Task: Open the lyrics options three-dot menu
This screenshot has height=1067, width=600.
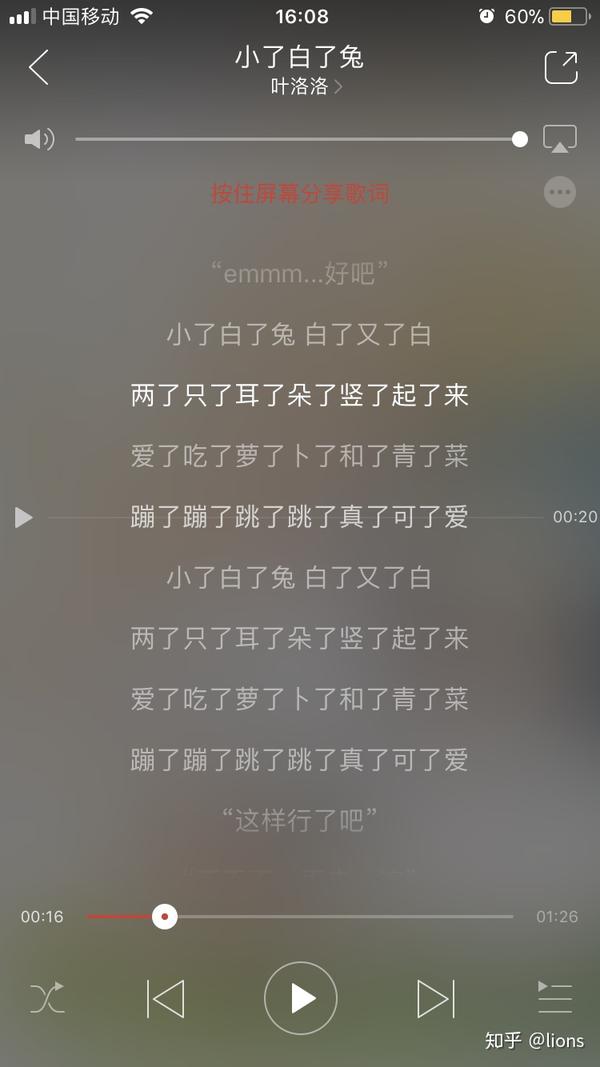Action: pyautogui.click(x=560, y=192)
